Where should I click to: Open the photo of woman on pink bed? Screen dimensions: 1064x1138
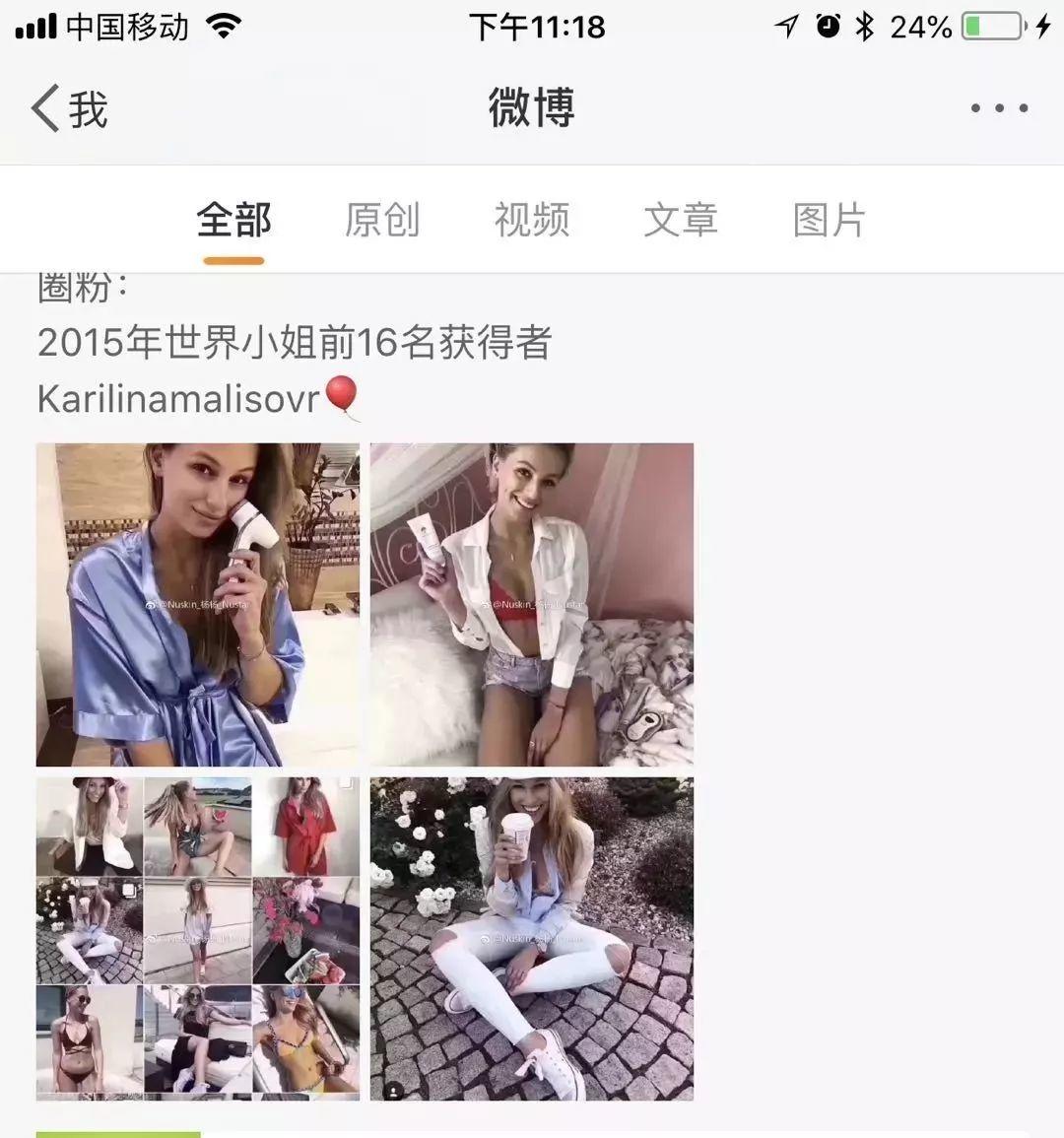click(x=532, y=604)
